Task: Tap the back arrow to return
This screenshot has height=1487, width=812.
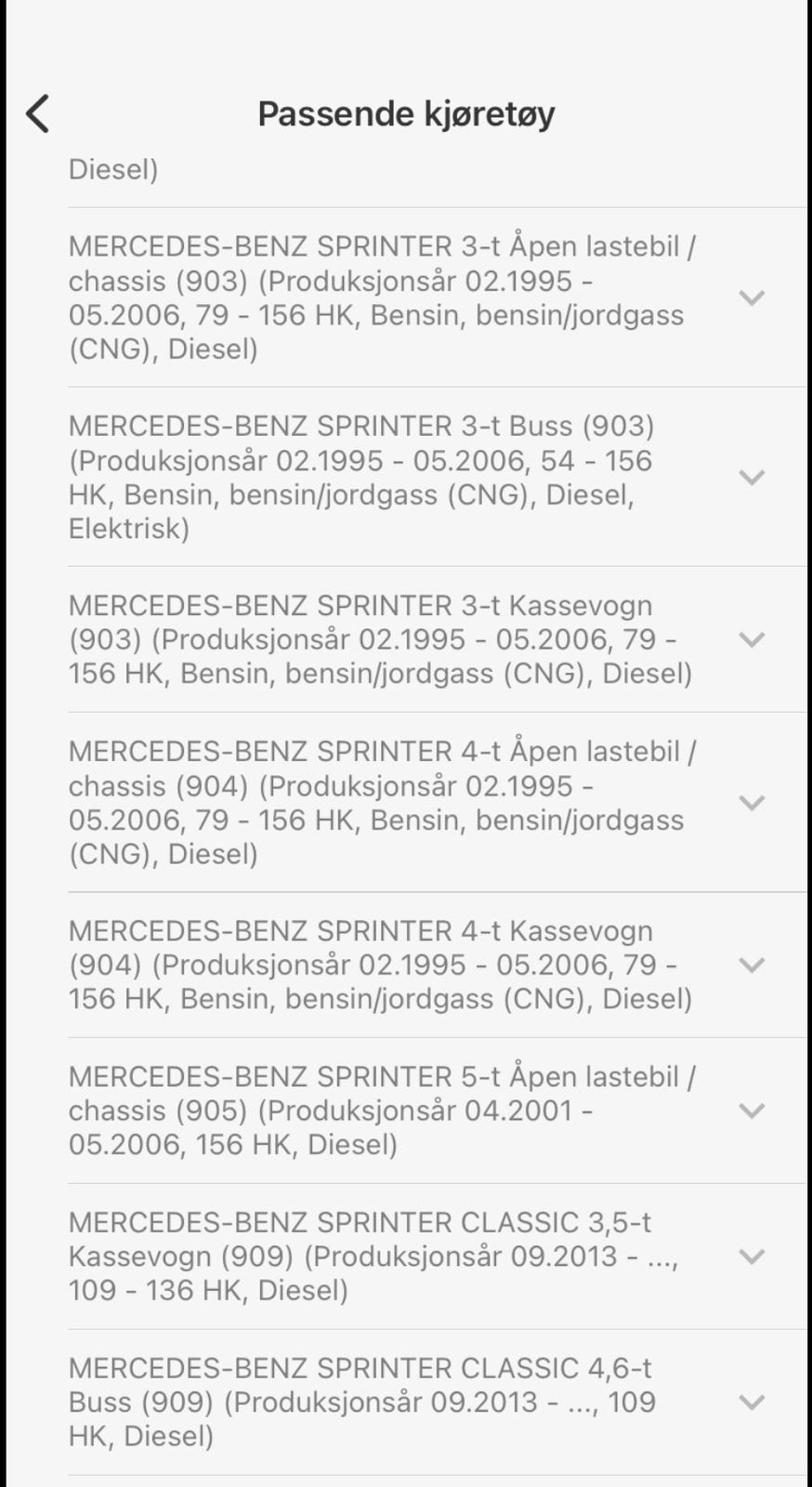Action: coord(38,113)
